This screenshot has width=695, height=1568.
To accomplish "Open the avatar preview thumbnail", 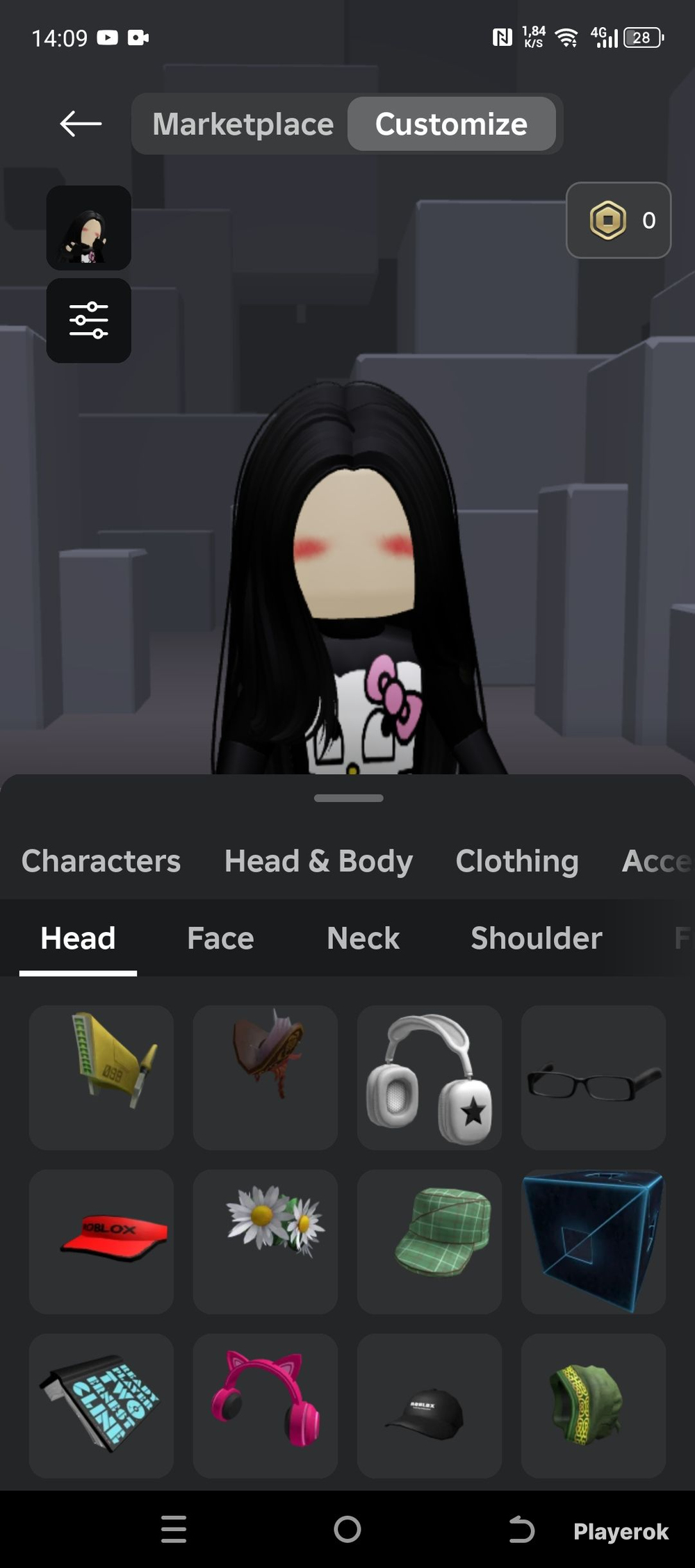I will (x=89, y=228).
